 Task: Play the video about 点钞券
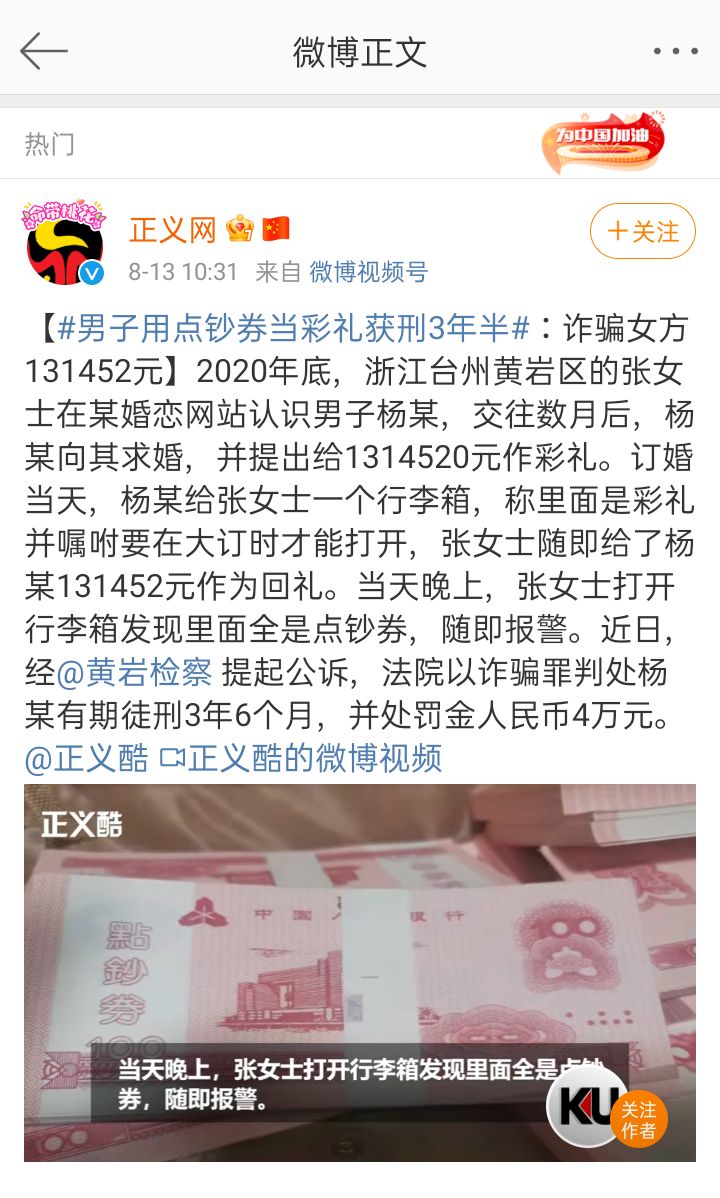click(x=359, y=973)
